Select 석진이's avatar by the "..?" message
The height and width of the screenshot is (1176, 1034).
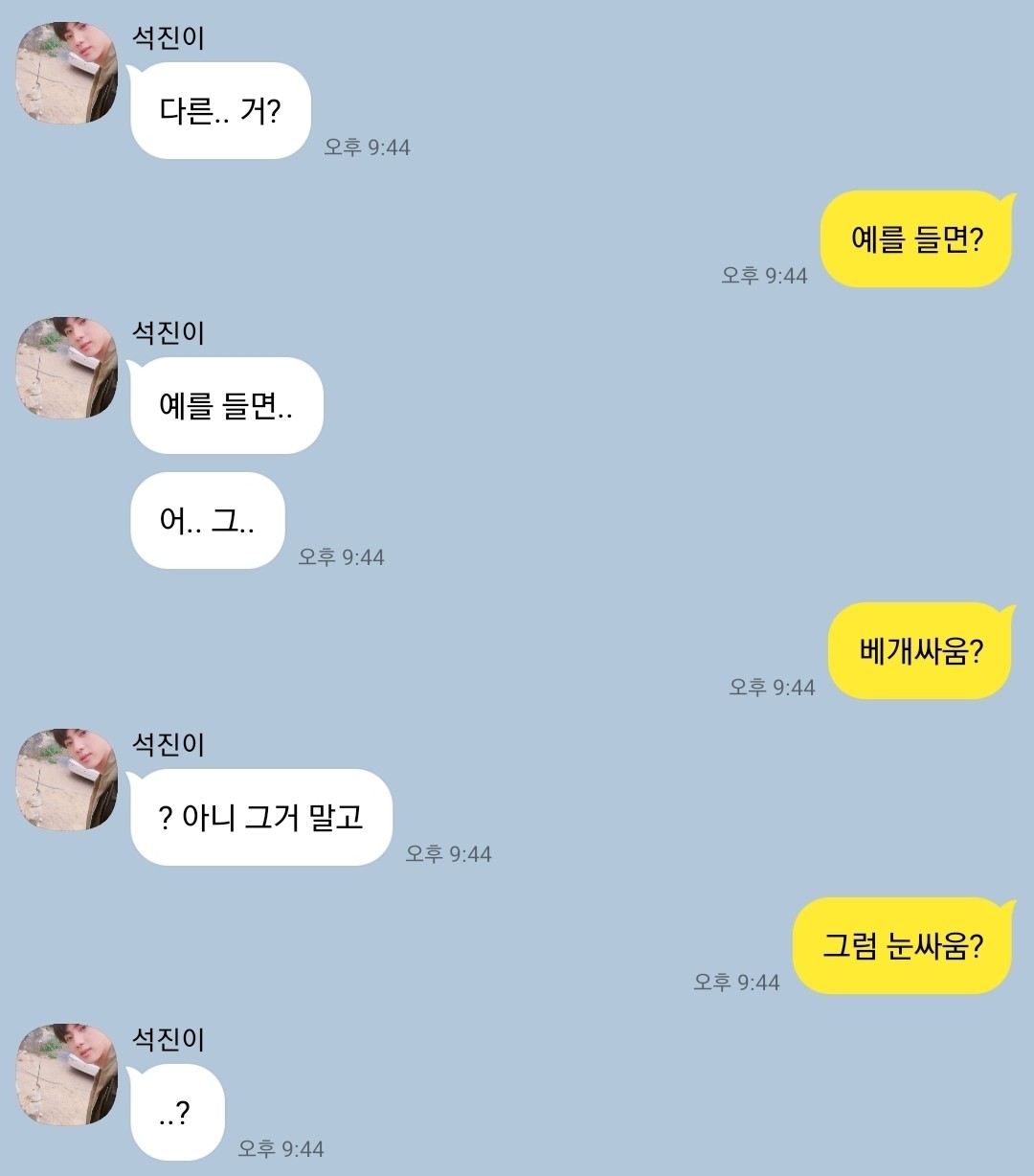tap(67, 1074)
